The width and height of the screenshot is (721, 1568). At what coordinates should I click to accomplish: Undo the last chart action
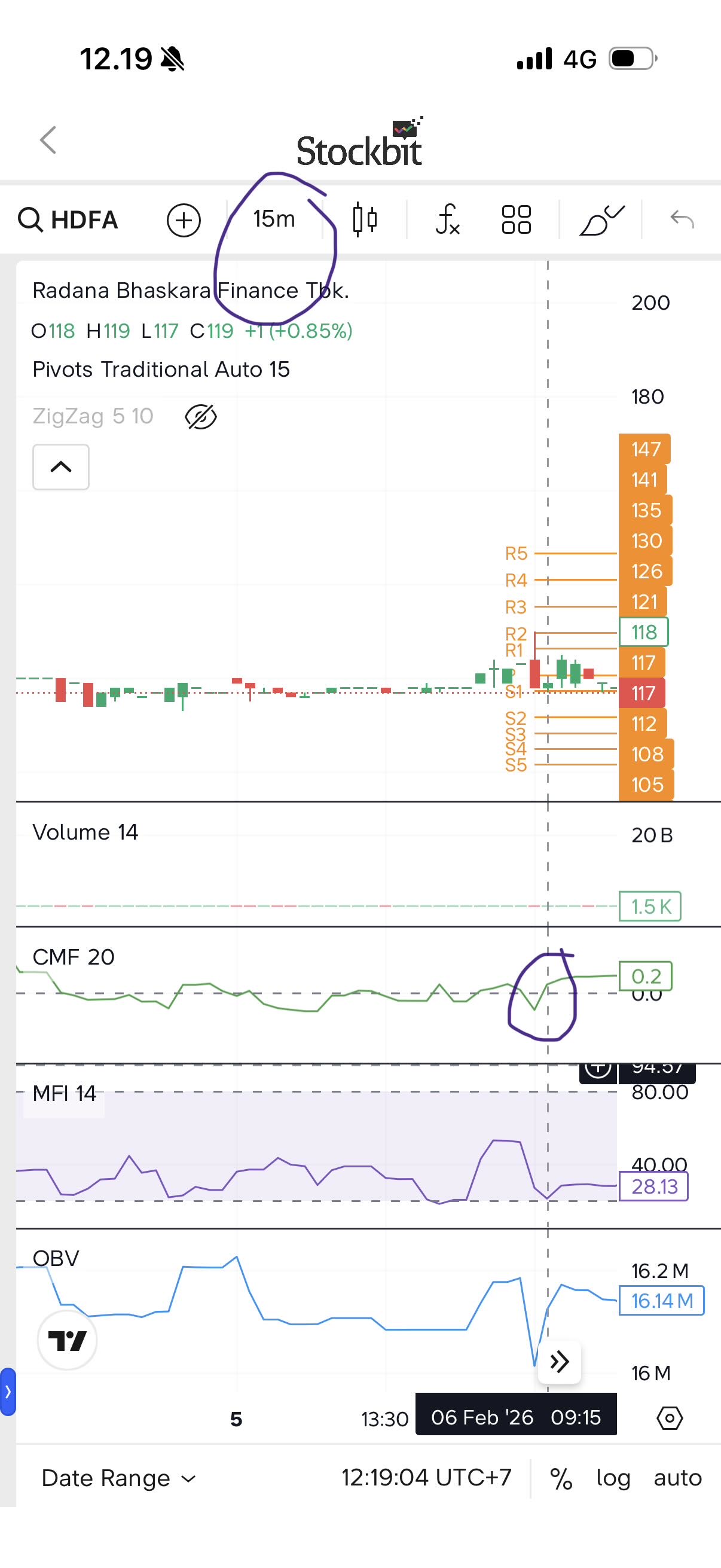[682, 219]
